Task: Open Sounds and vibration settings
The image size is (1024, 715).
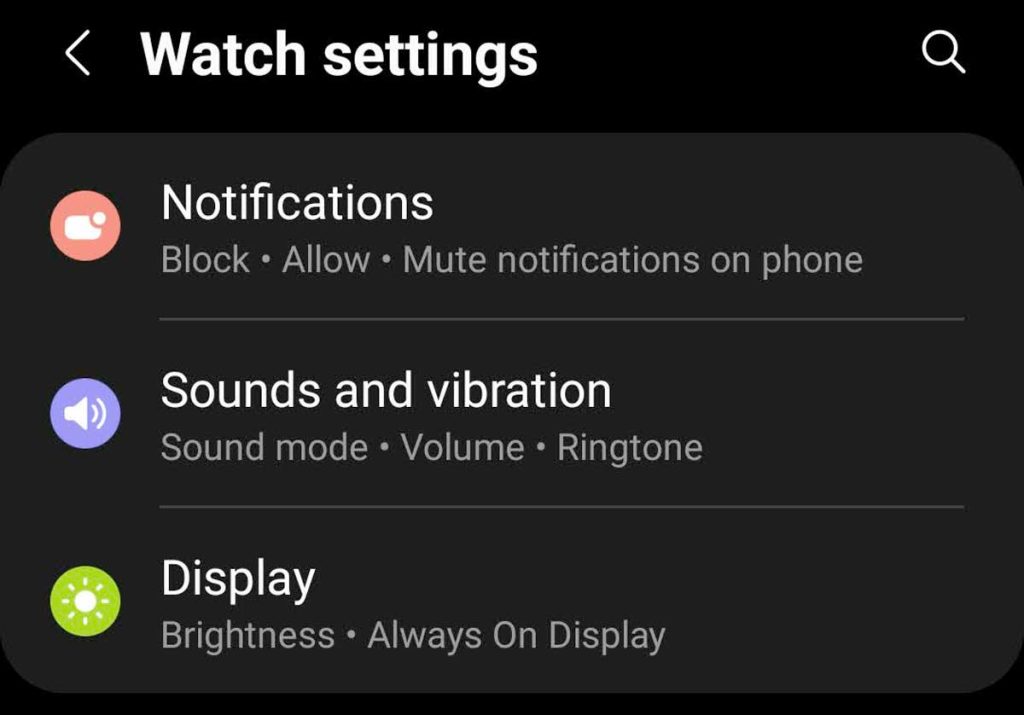Action: click(x=510, y=414)
